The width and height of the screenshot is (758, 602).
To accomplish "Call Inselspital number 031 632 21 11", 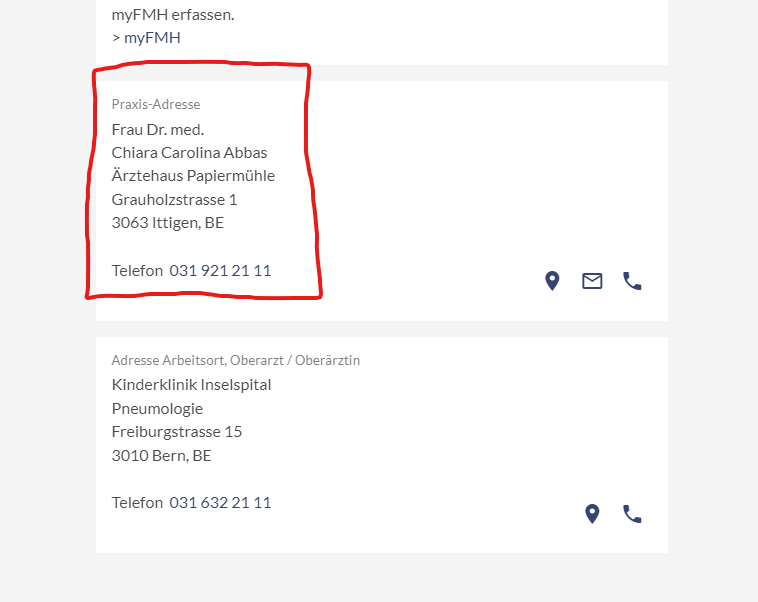I will pos(220,502).
